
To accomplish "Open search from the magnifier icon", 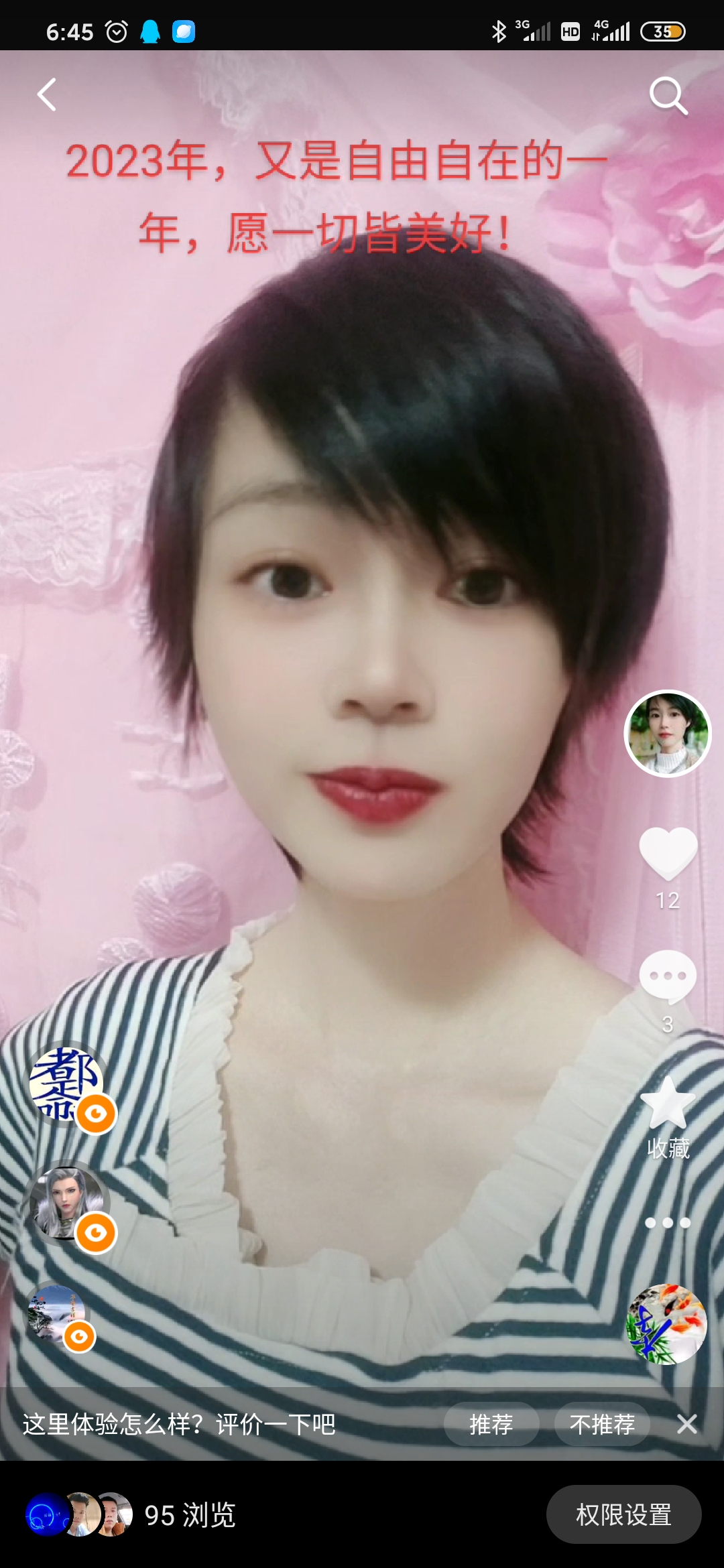I will 668,96.
